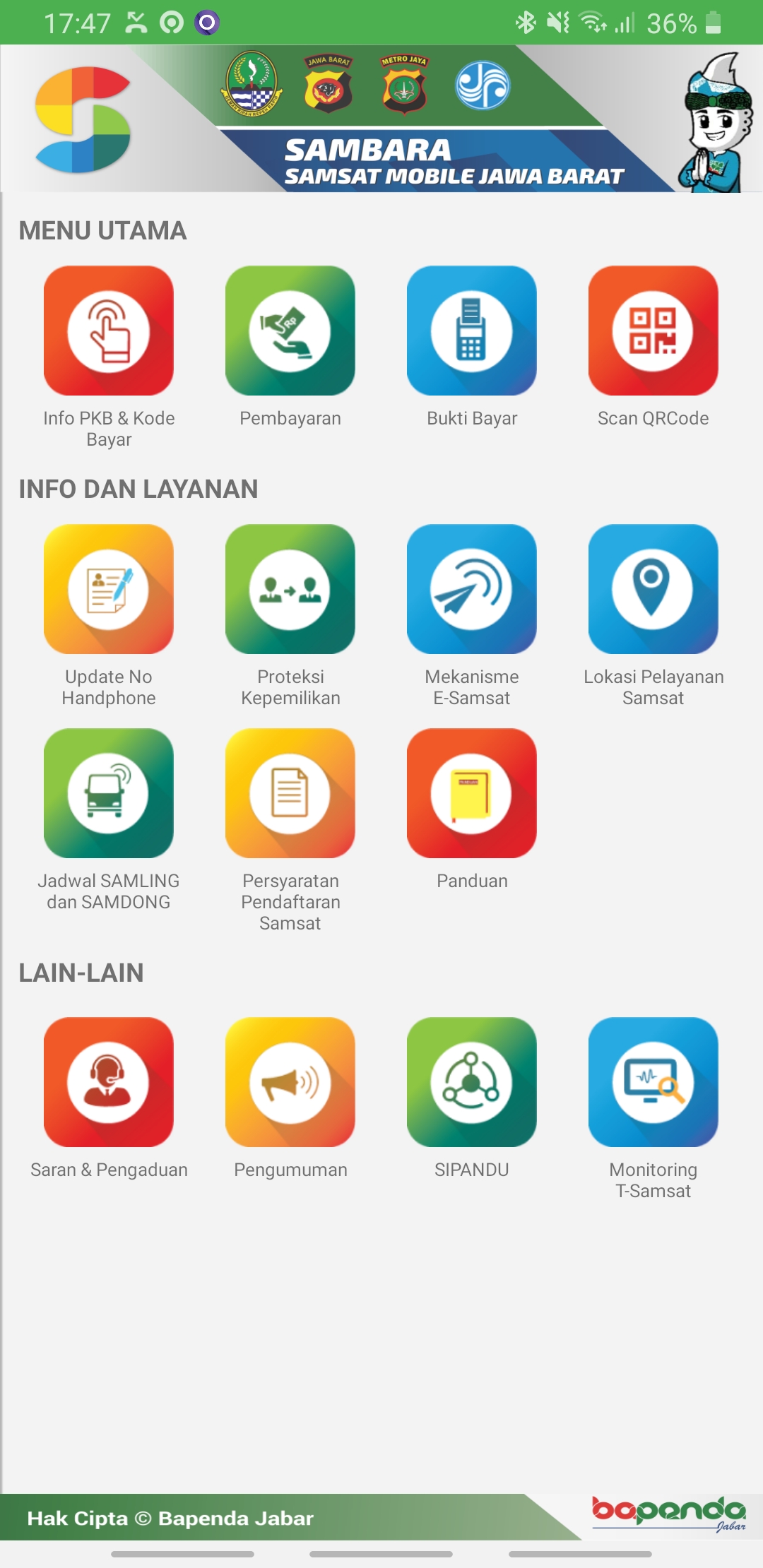Open Mekanisme E-Samsat
Viewport: 763px width, 1568px height.
point(471,589)
